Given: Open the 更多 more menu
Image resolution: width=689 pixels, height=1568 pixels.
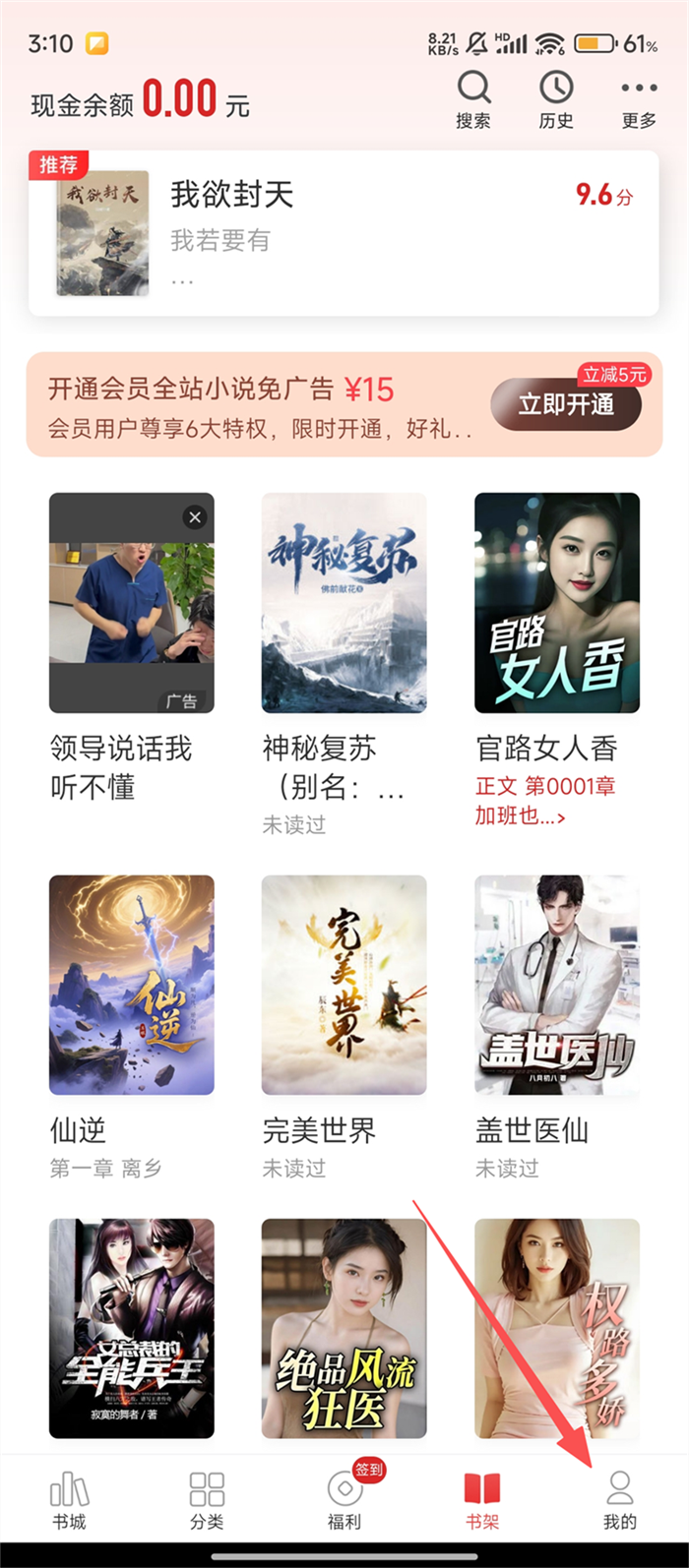Looking at the screenshot, I should (639, 99).
